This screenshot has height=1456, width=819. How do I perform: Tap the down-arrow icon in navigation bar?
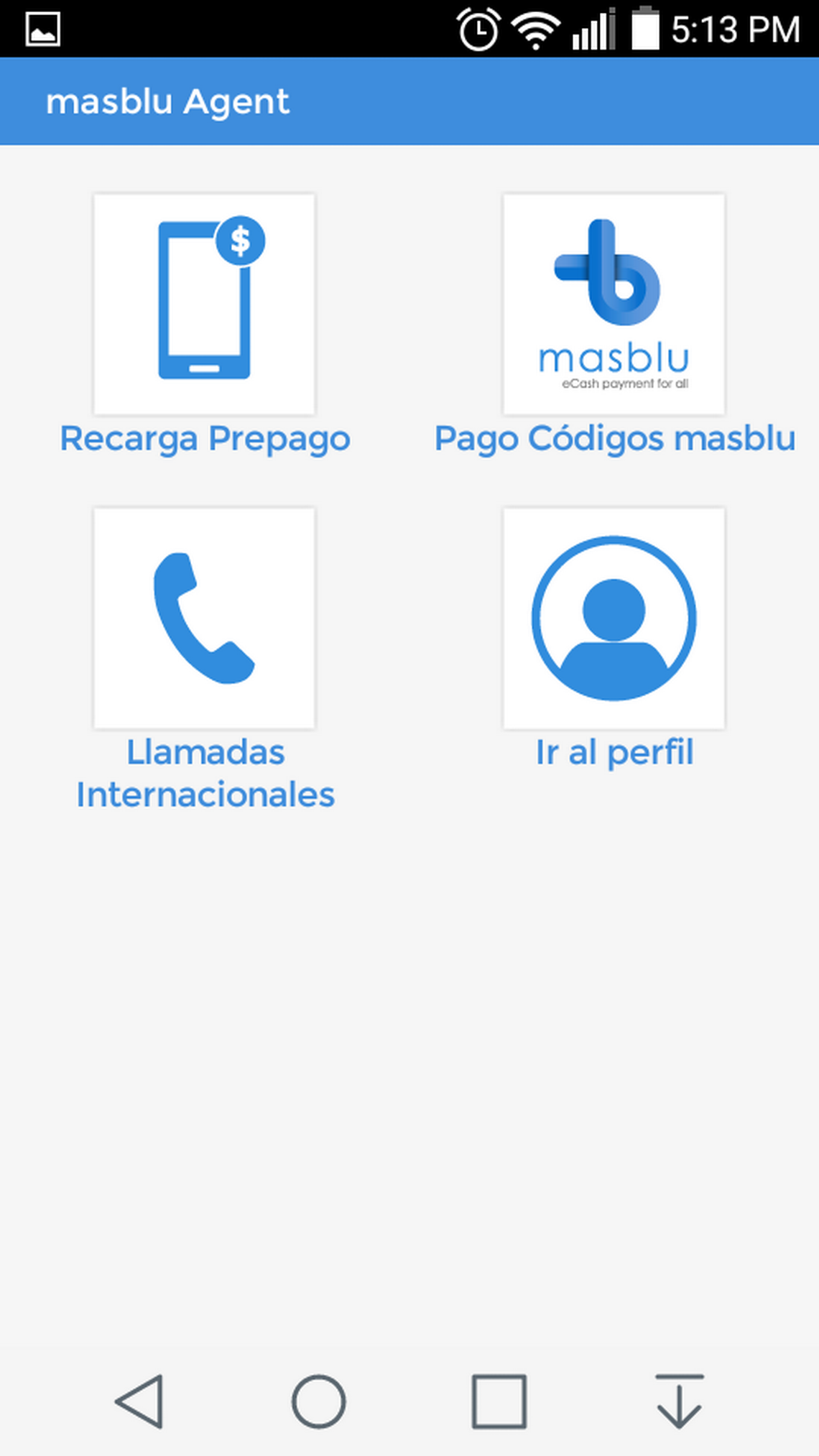tap(679, 1401)
